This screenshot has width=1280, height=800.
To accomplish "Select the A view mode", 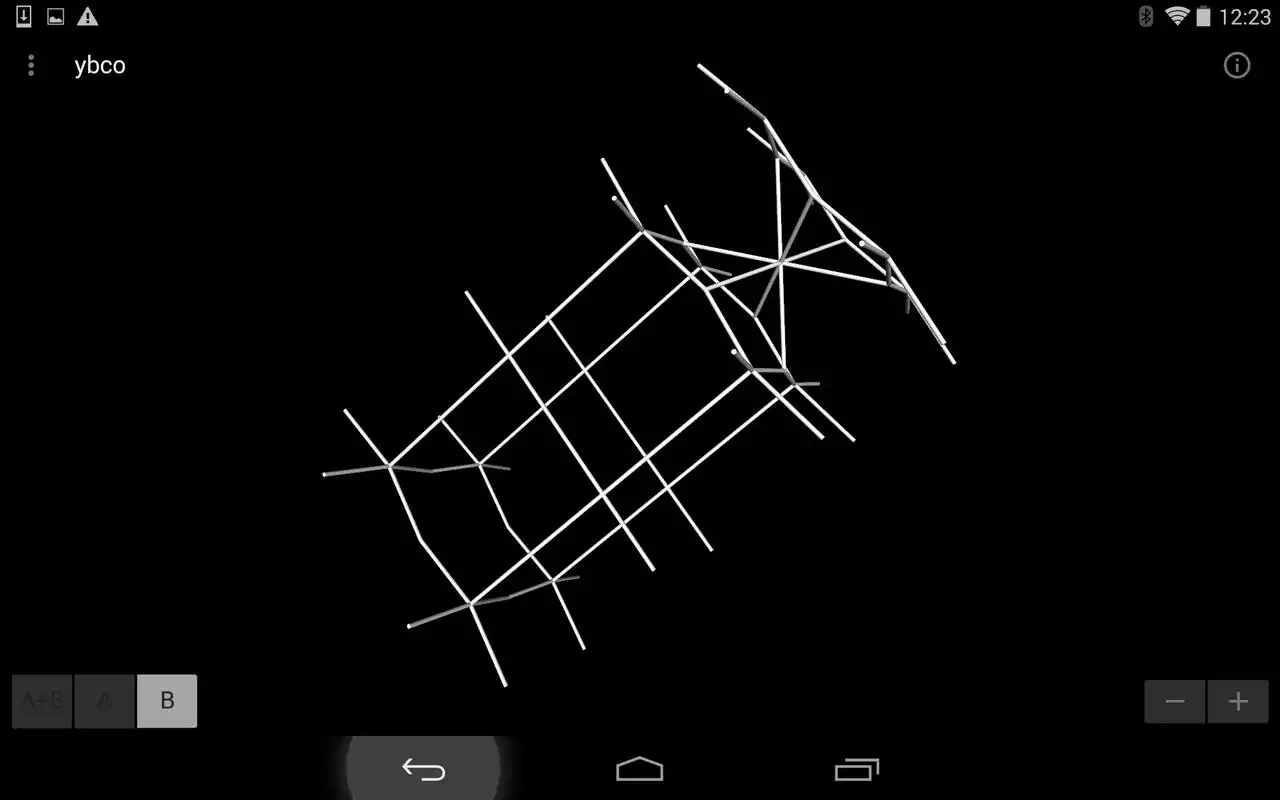I will pos(104,701).
